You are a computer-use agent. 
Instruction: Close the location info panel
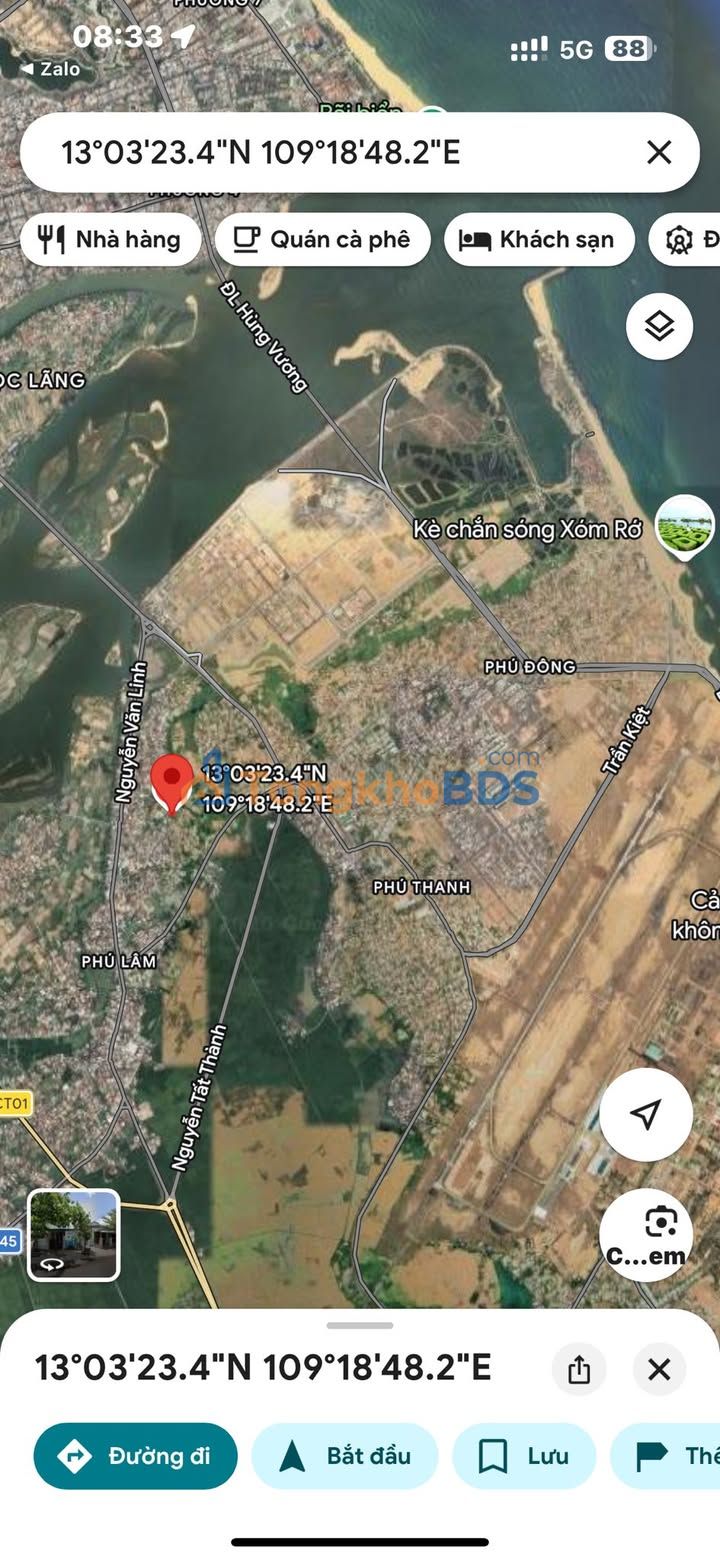(659, 1369)
